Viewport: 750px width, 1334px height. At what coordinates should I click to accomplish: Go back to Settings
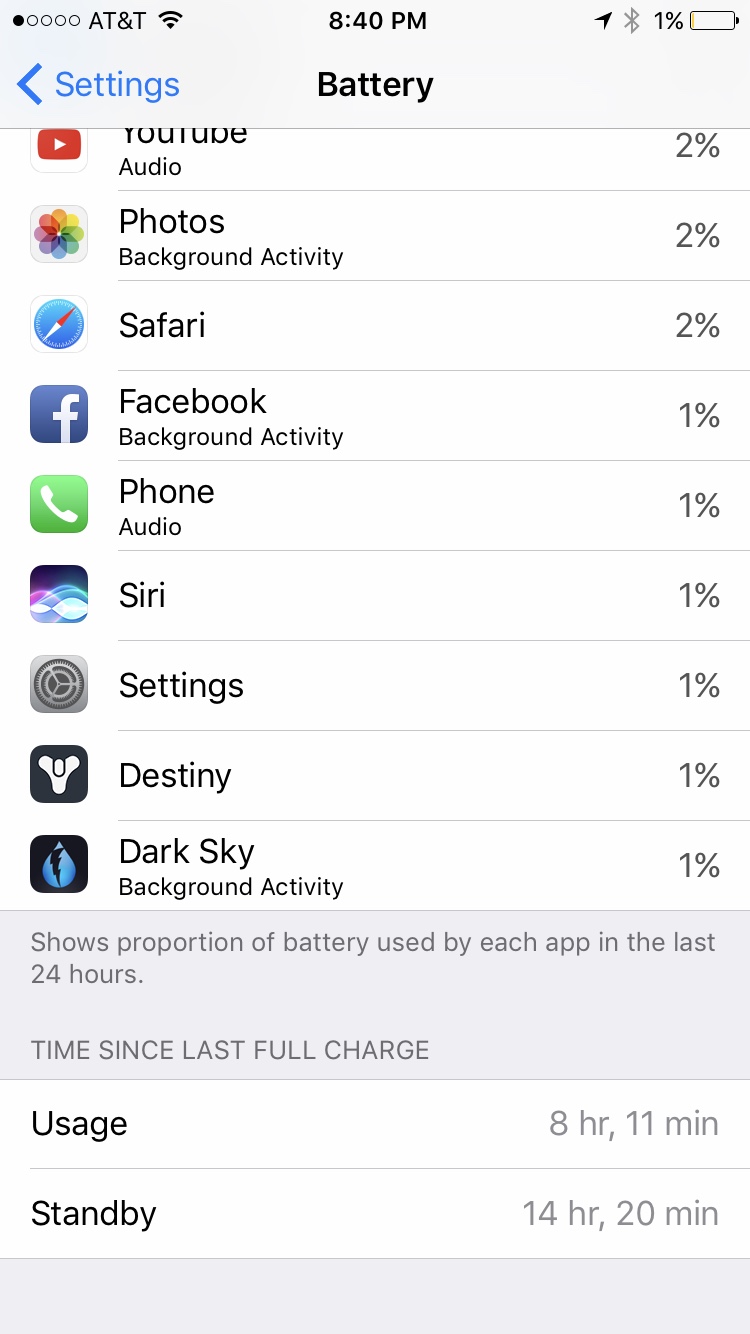click(98, 85)
